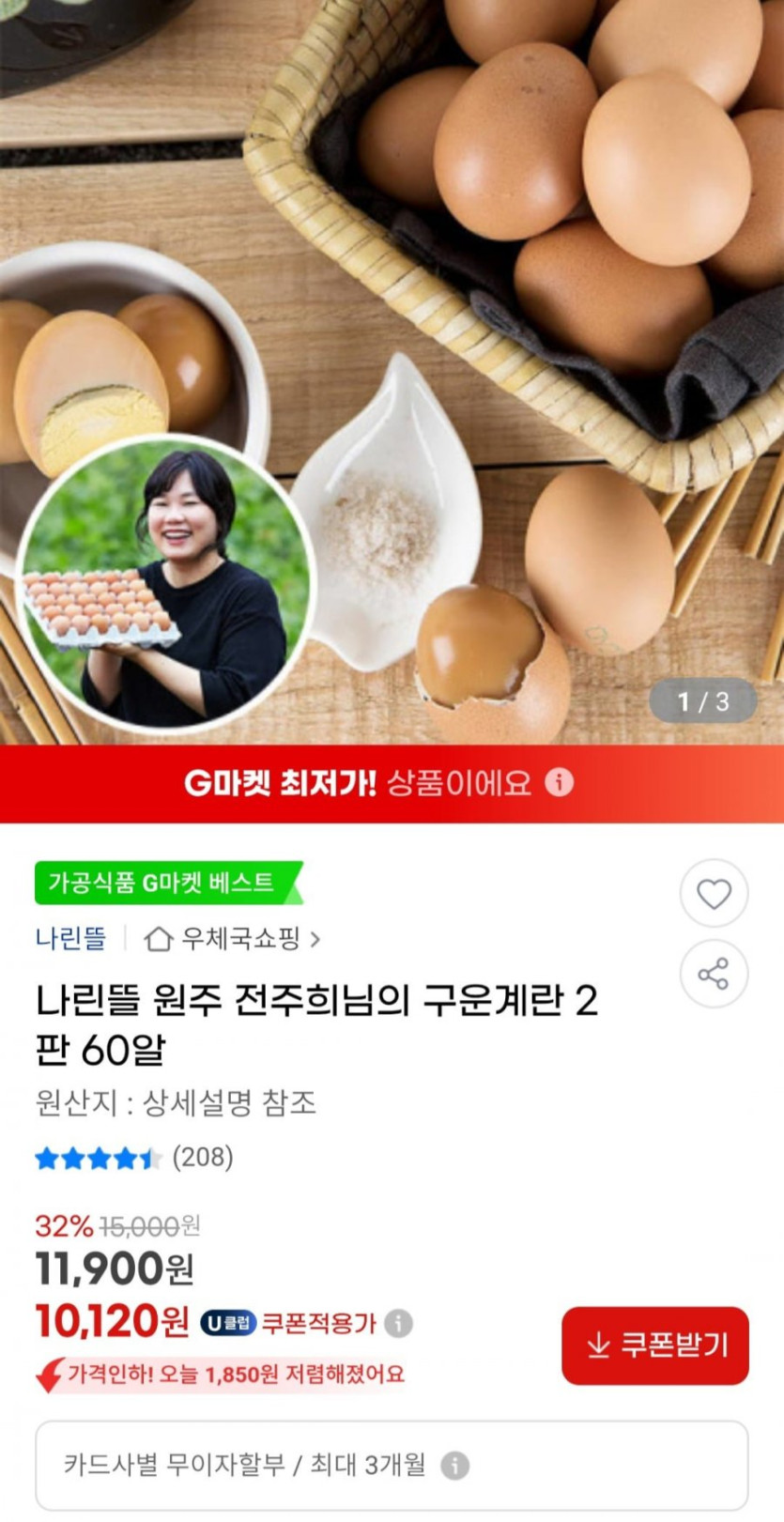Show info for 쿠폰적용가 coupon price

click(399, 1323)
